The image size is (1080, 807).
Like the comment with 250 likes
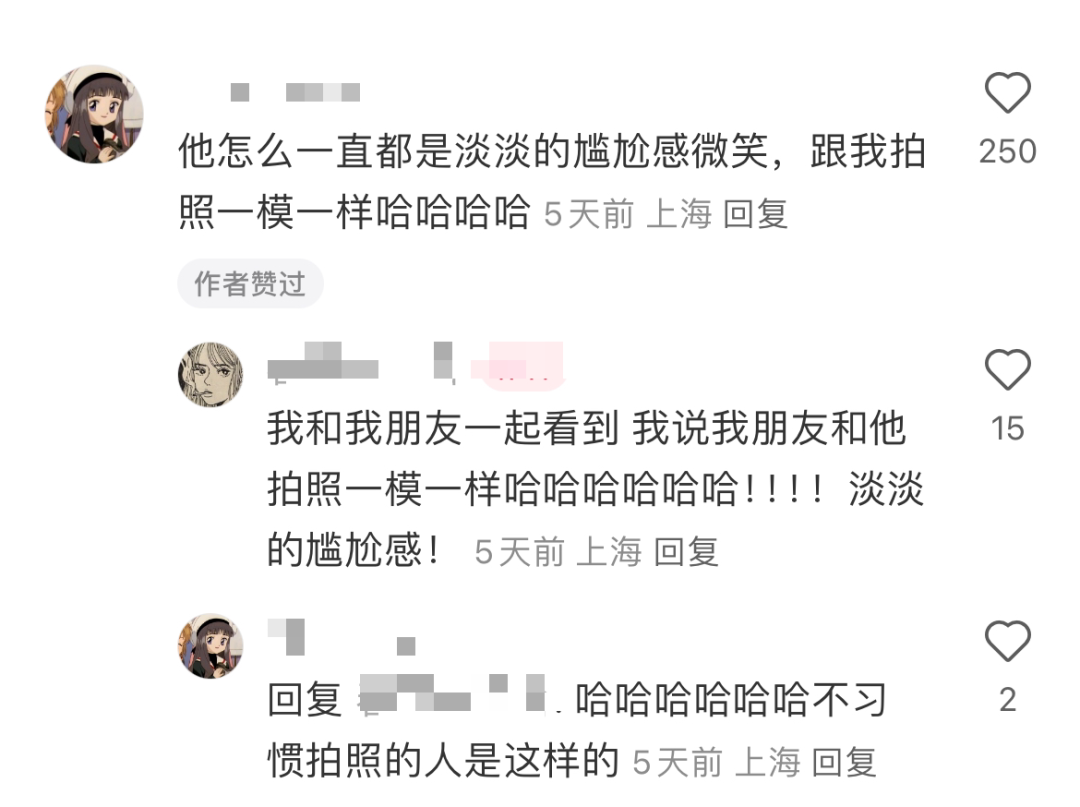pos(1007,94)
